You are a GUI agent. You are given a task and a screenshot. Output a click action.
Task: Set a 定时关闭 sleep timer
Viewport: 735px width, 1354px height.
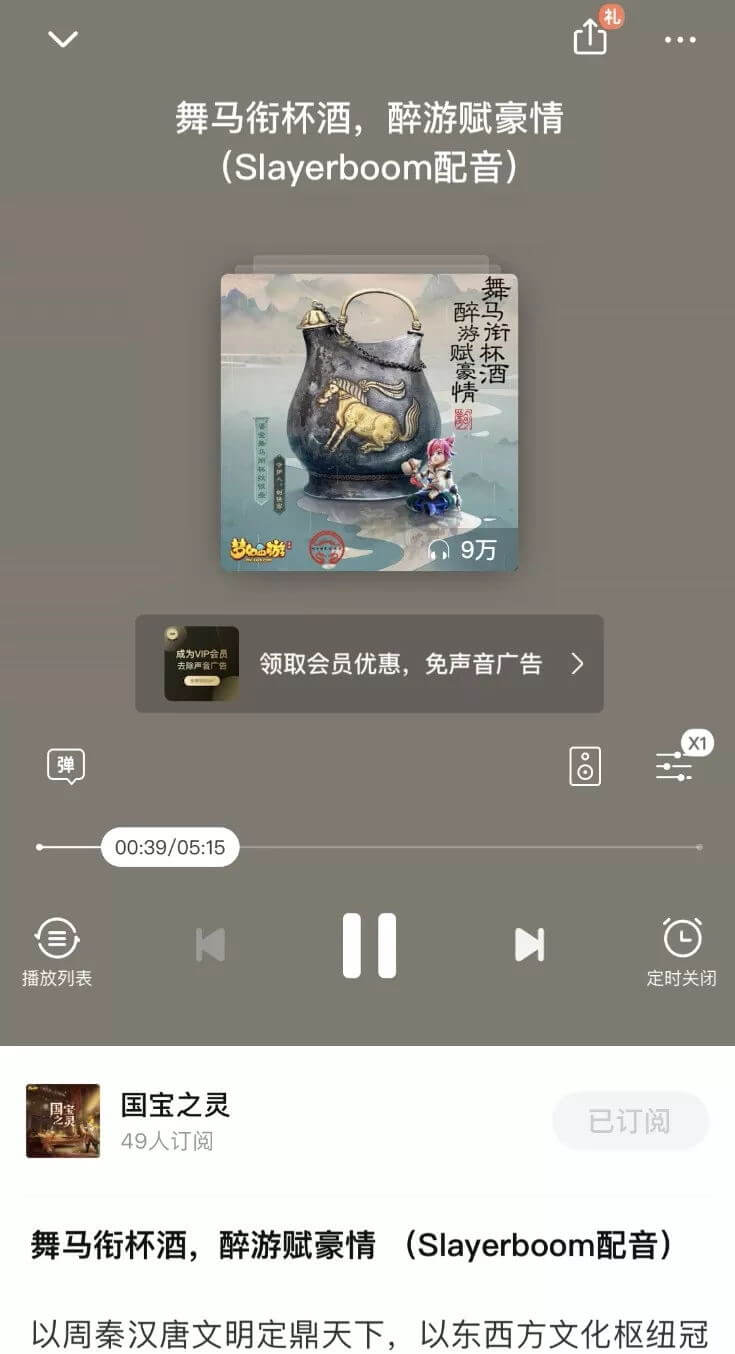tap(682, 950)
